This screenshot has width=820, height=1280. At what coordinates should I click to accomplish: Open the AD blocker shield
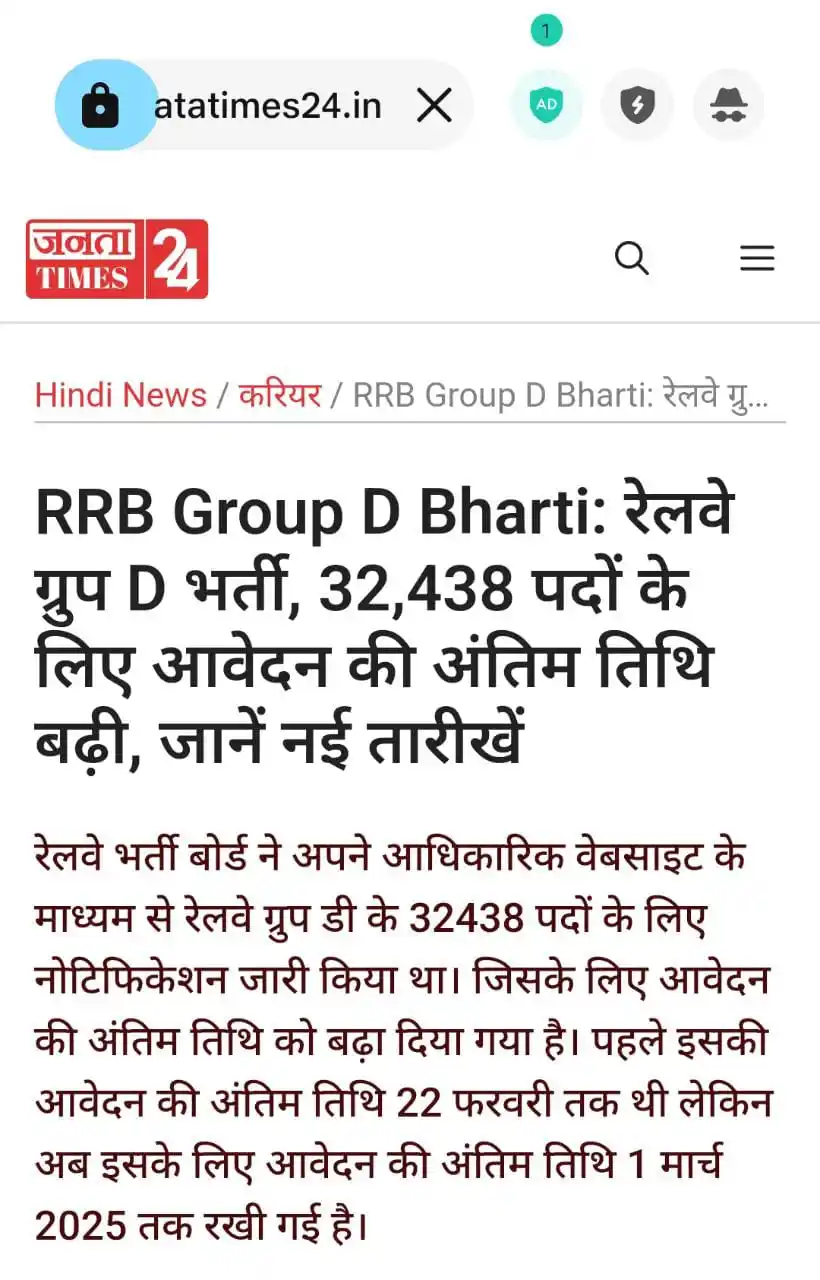pos(546,105)
